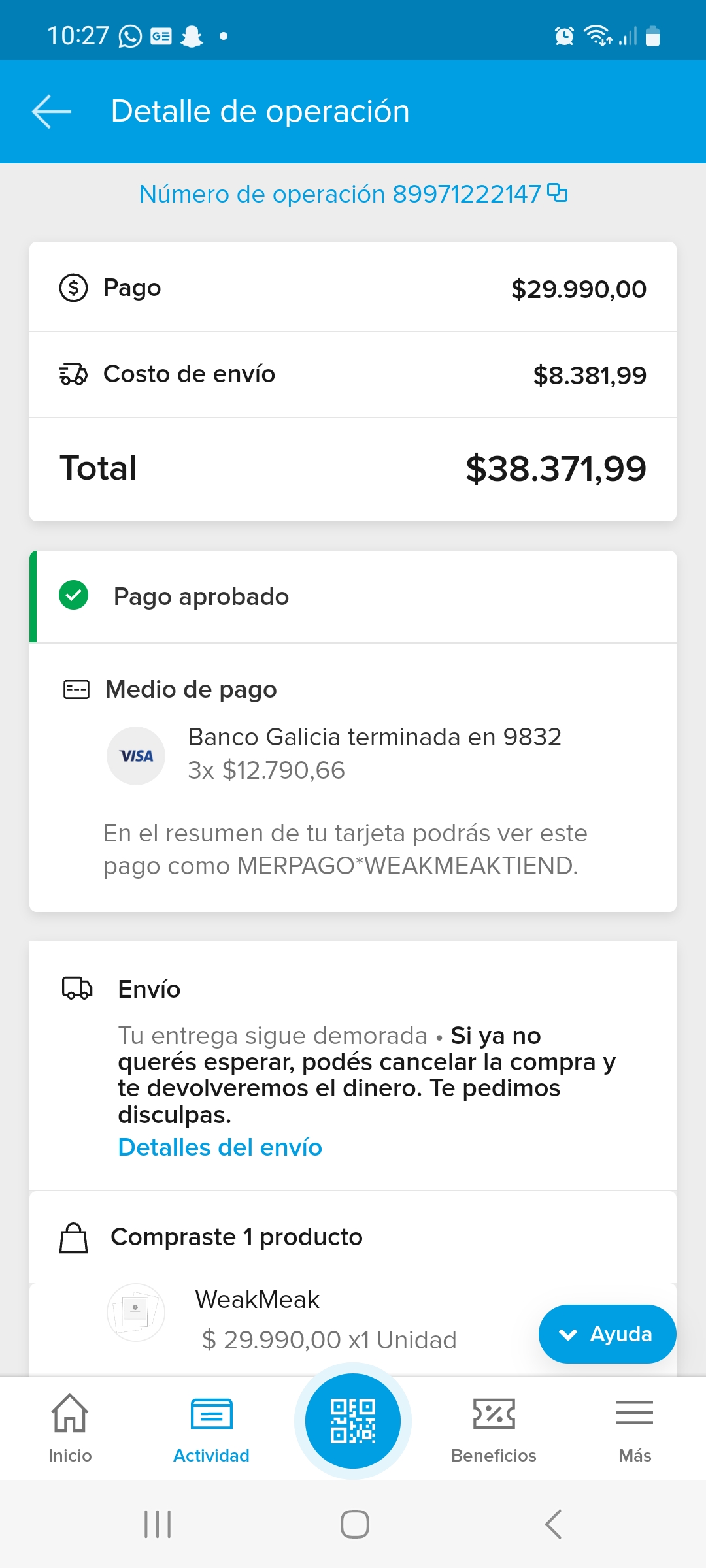Go back from Detalle de operación
Image resolution: width=706 pixels, height=1568 pixels.
coord(51,111)
